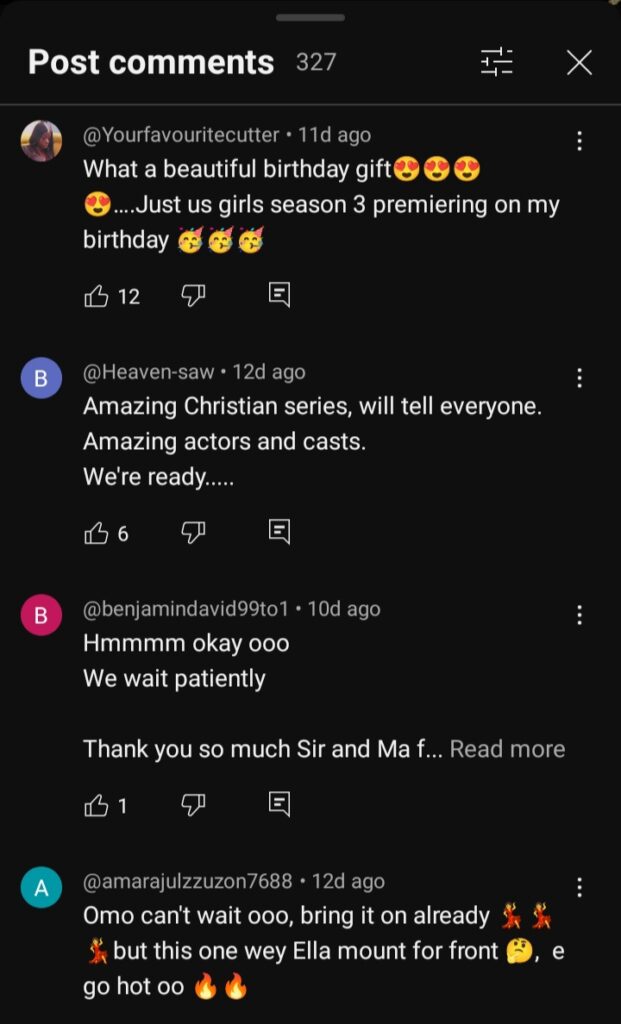Open @amarajulzzuzon7688's channel avatar
The image size is (621, 1024).
point(41,887)
